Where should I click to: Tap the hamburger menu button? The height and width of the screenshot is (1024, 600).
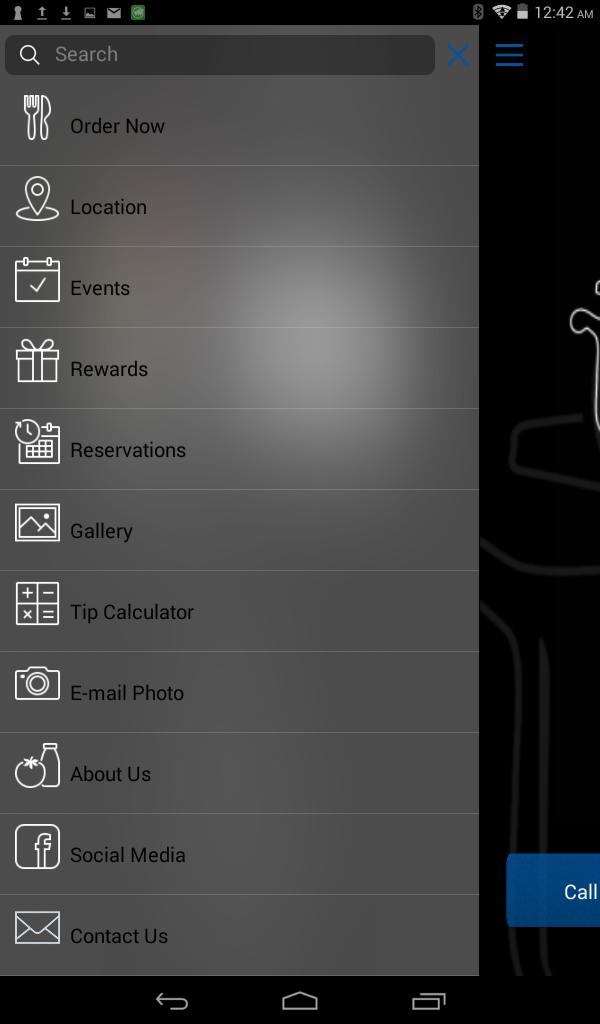509,55
